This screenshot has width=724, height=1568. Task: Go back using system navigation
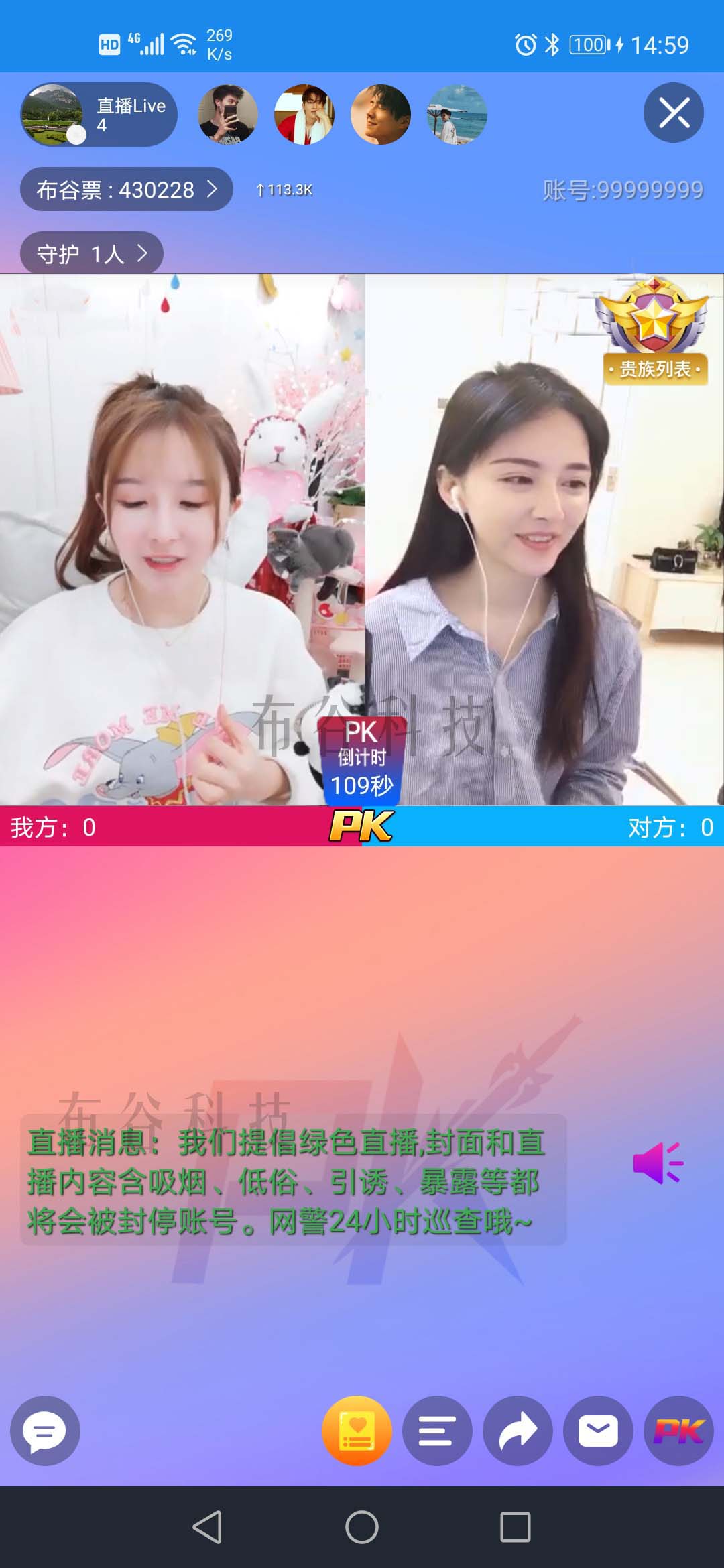(x=207, y=1527)
